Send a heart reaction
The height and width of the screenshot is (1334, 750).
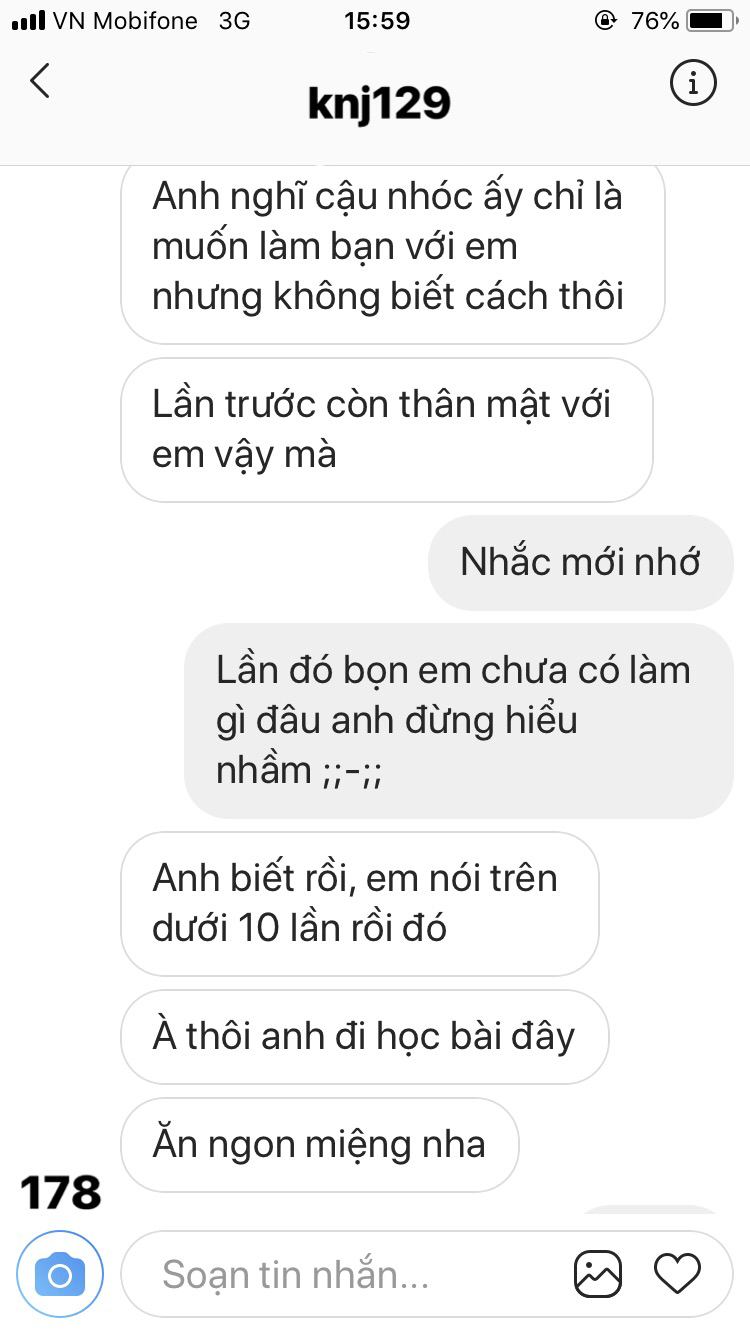point(677,1273)
